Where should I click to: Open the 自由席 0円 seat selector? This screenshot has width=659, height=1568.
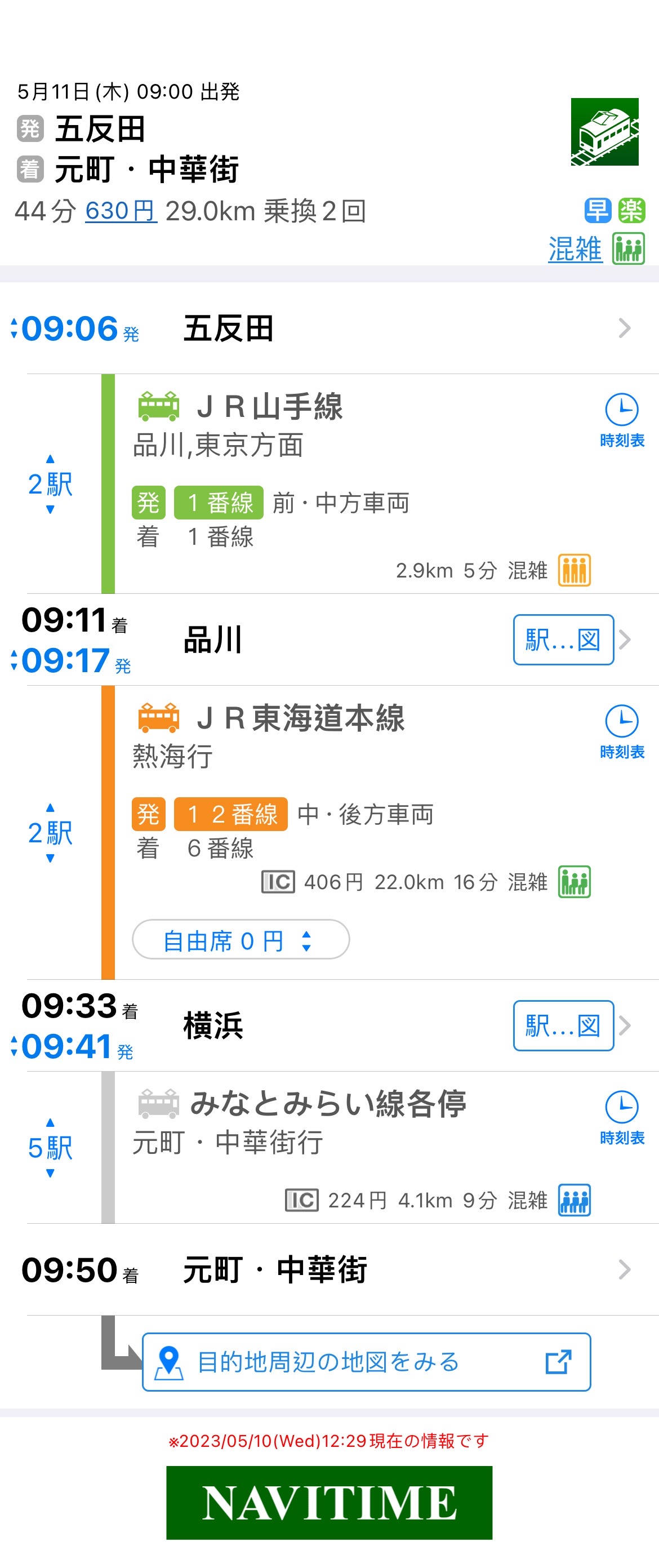pos(241,940)
